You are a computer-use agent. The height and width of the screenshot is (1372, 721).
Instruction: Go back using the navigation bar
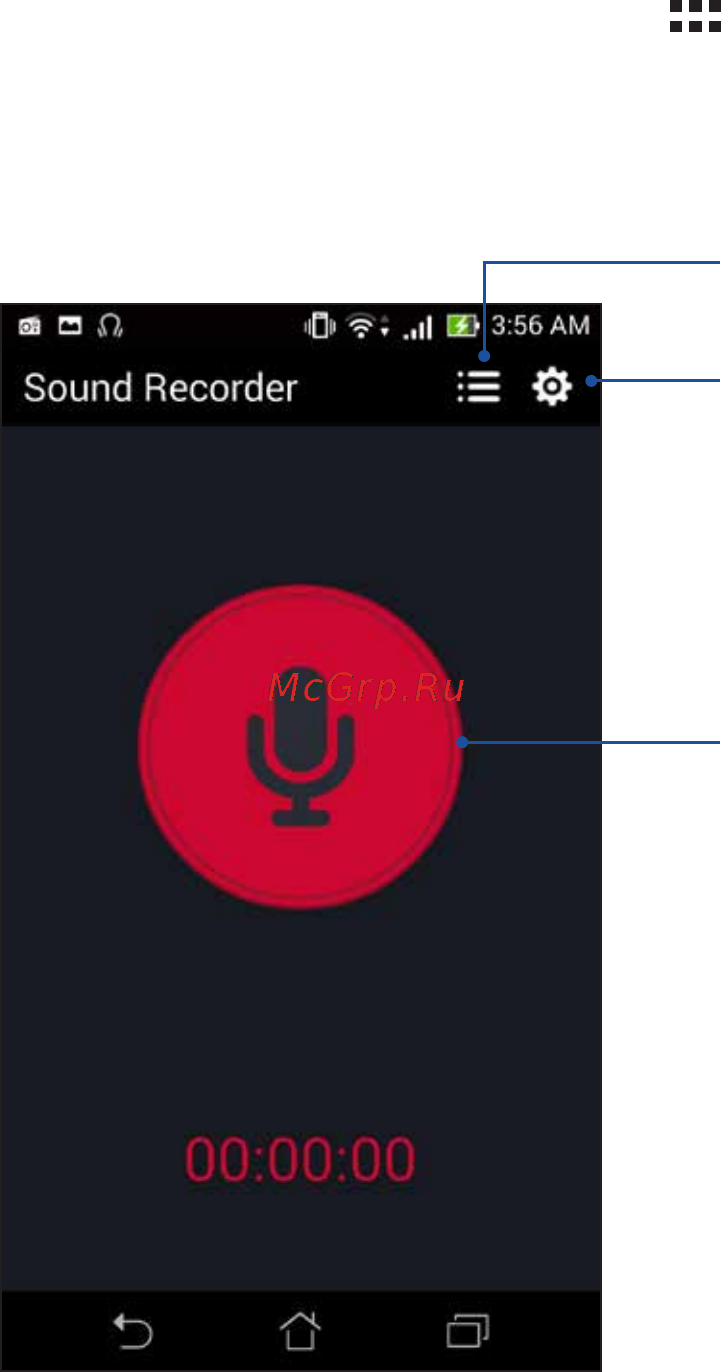click(133, 1331)
